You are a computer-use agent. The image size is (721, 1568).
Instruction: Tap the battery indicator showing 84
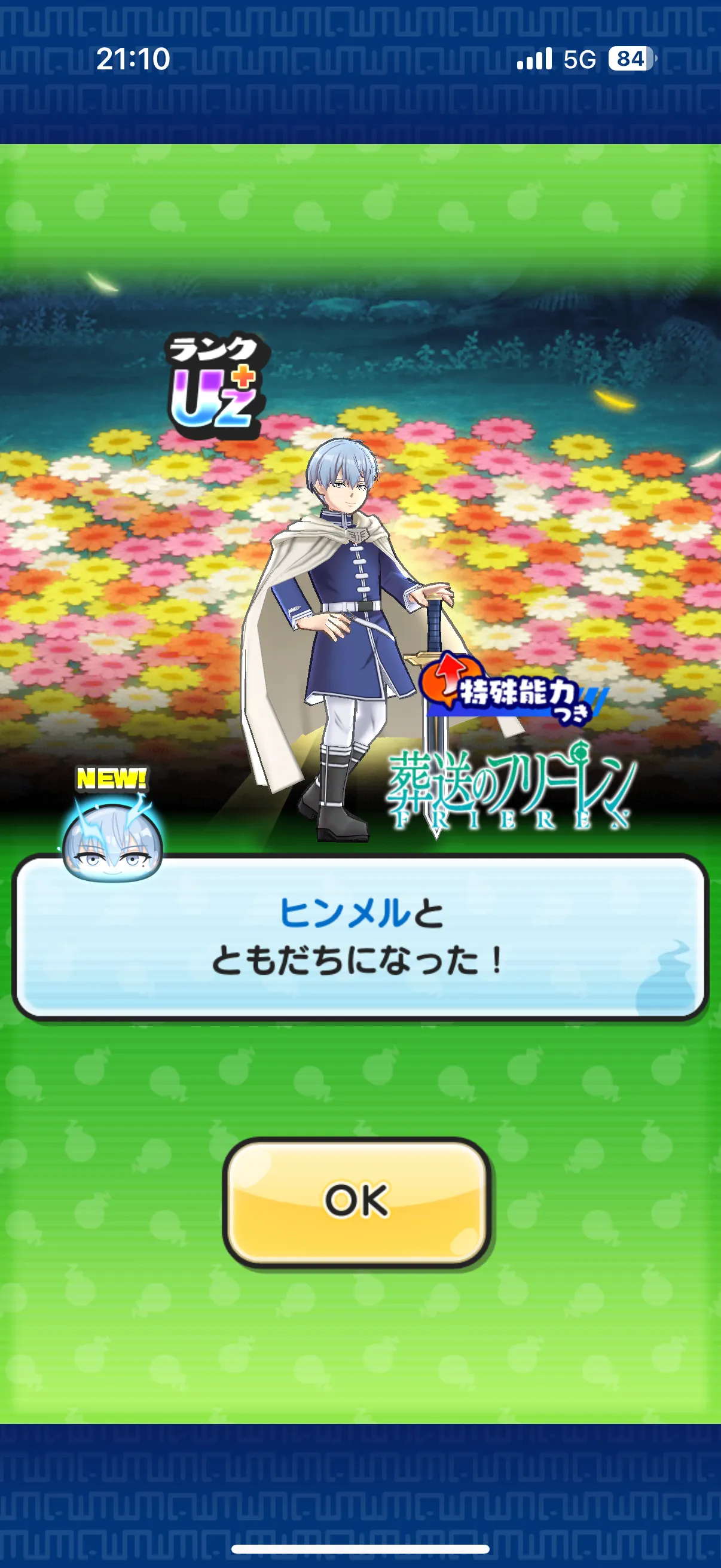(631, 59)
